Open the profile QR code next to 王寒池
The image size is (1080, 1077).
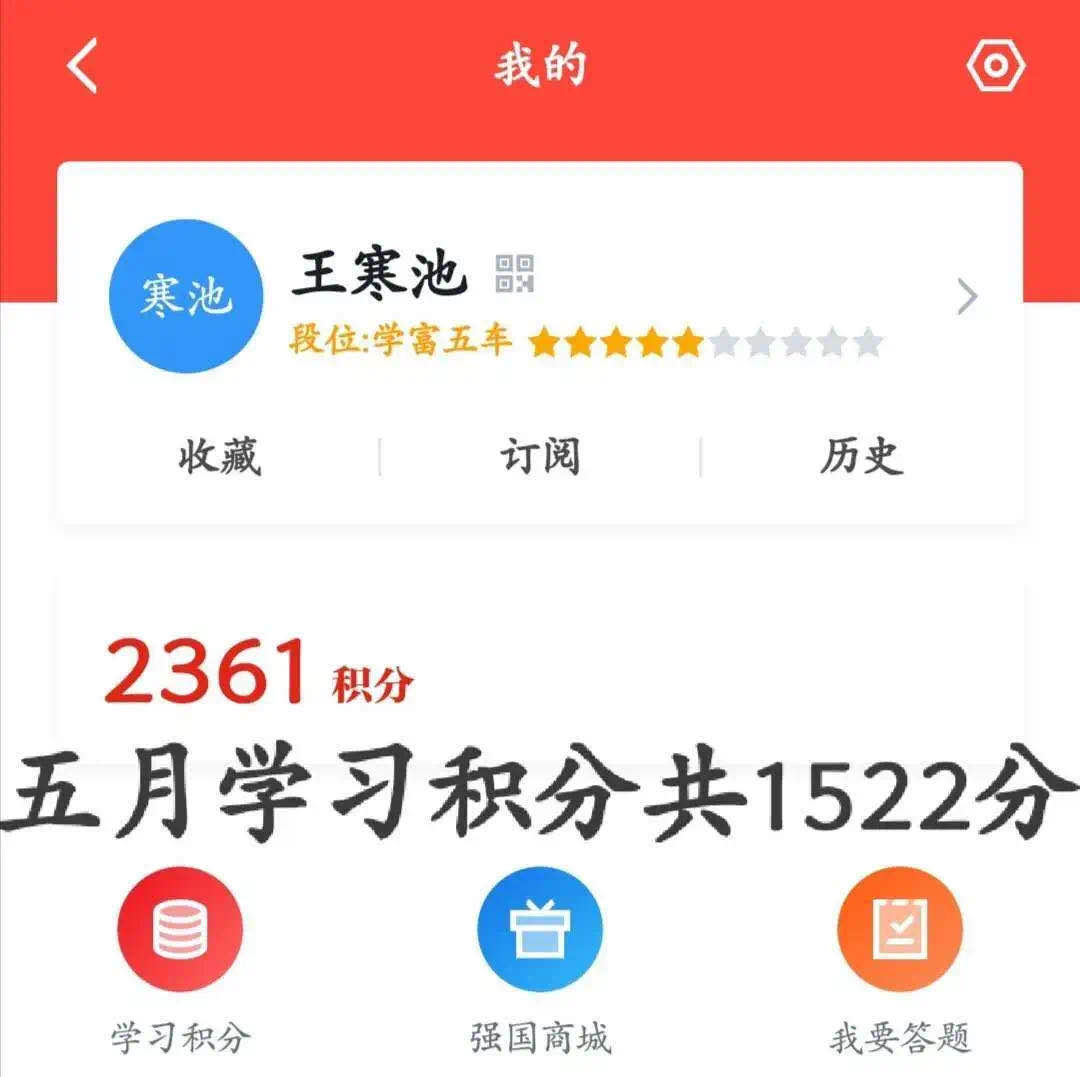click(x=515, y=273)
